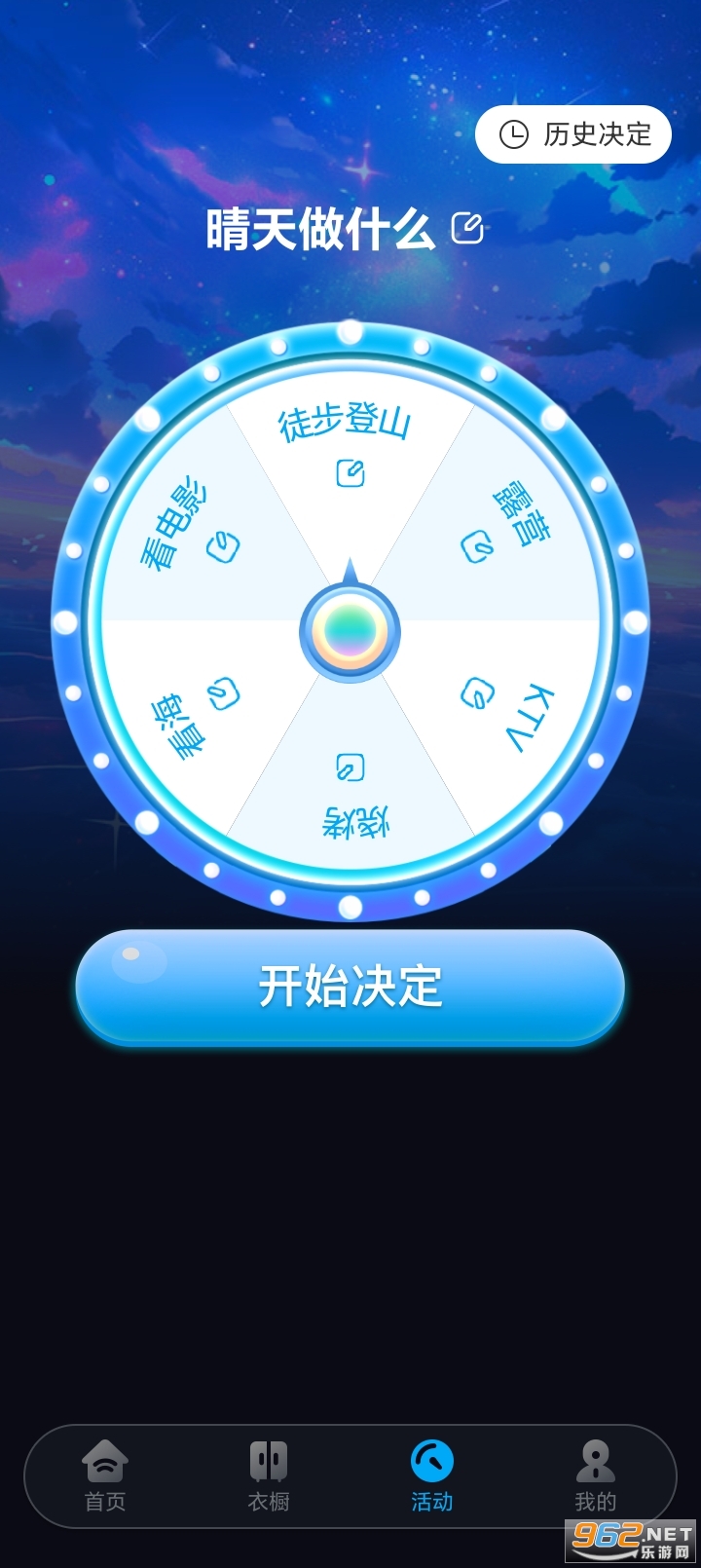Tap the glowing orb at wheel center
This screenshot has height=1568, width=701.
[x=350, y=631]
